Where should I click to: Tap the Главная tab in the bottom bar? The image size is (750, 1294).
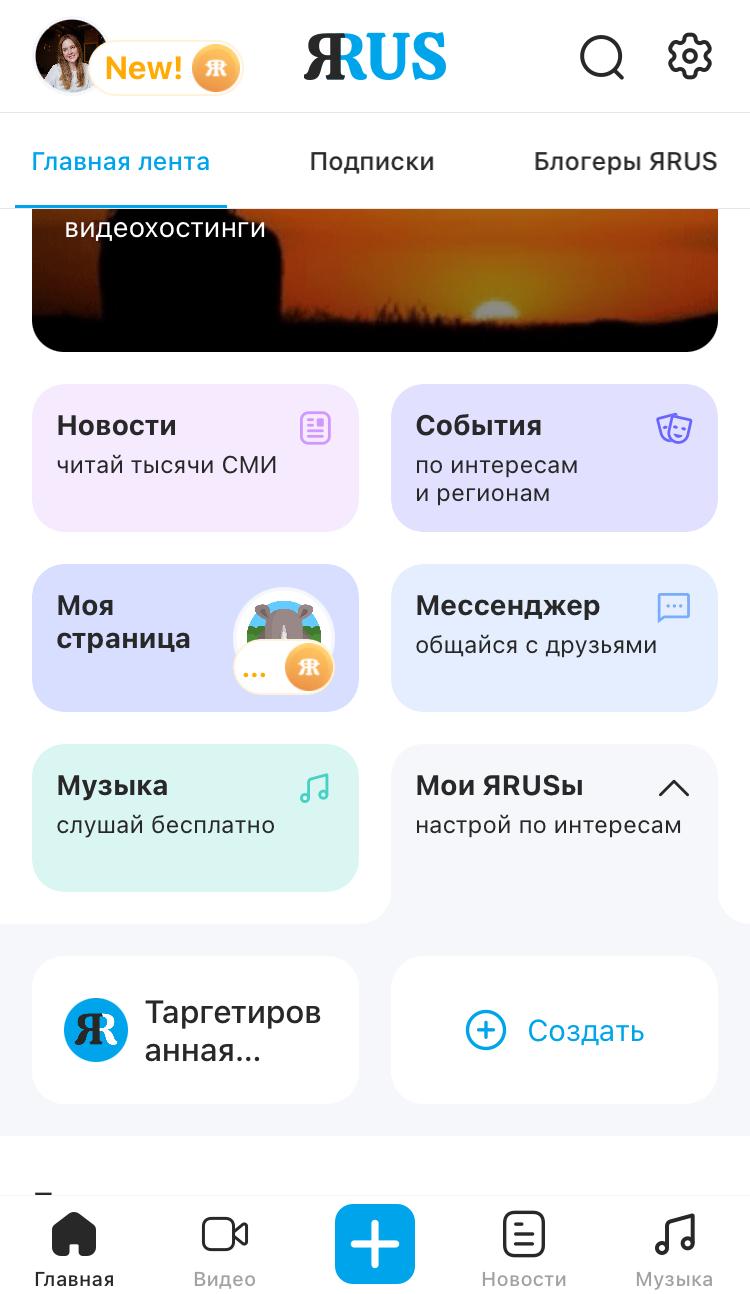(x=74, y=1250)
